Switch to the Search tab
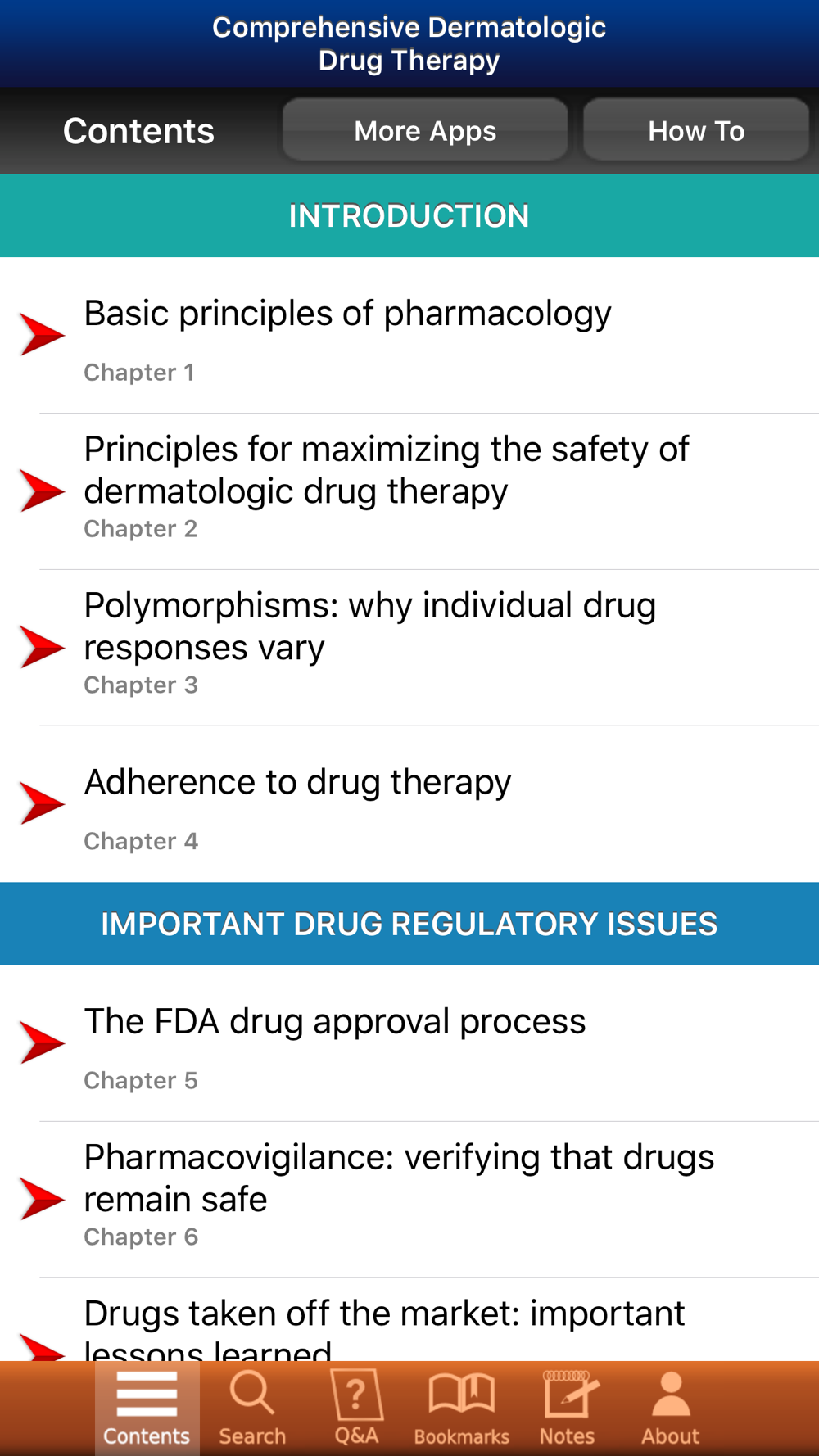This screenshot has height=1456, width=819. pyautogui.click(x=252, y=1409)
